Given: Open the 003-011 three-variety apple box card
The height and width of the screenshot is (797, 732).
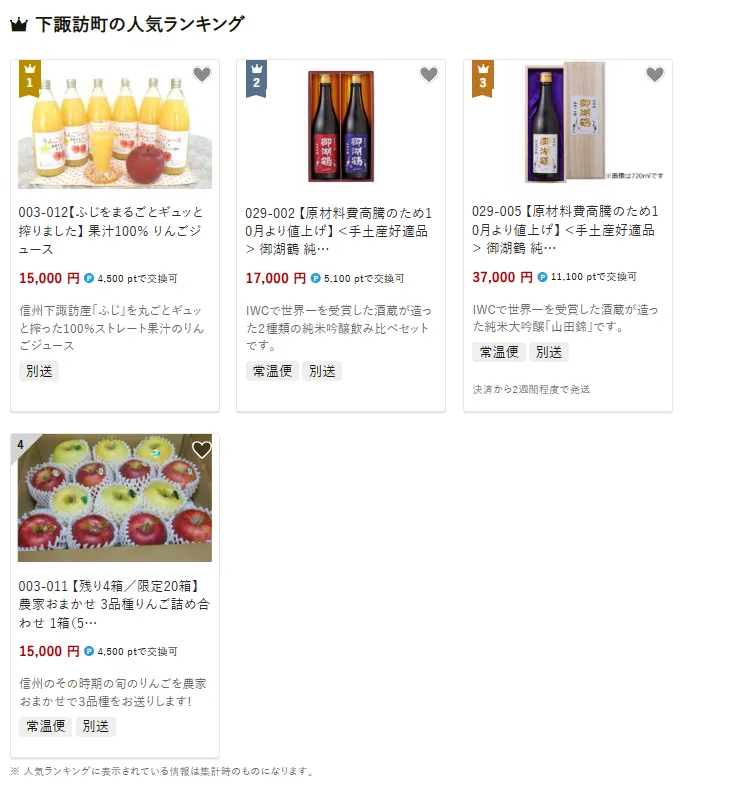Looking at the screenshot, I should (x=114, y=604).
